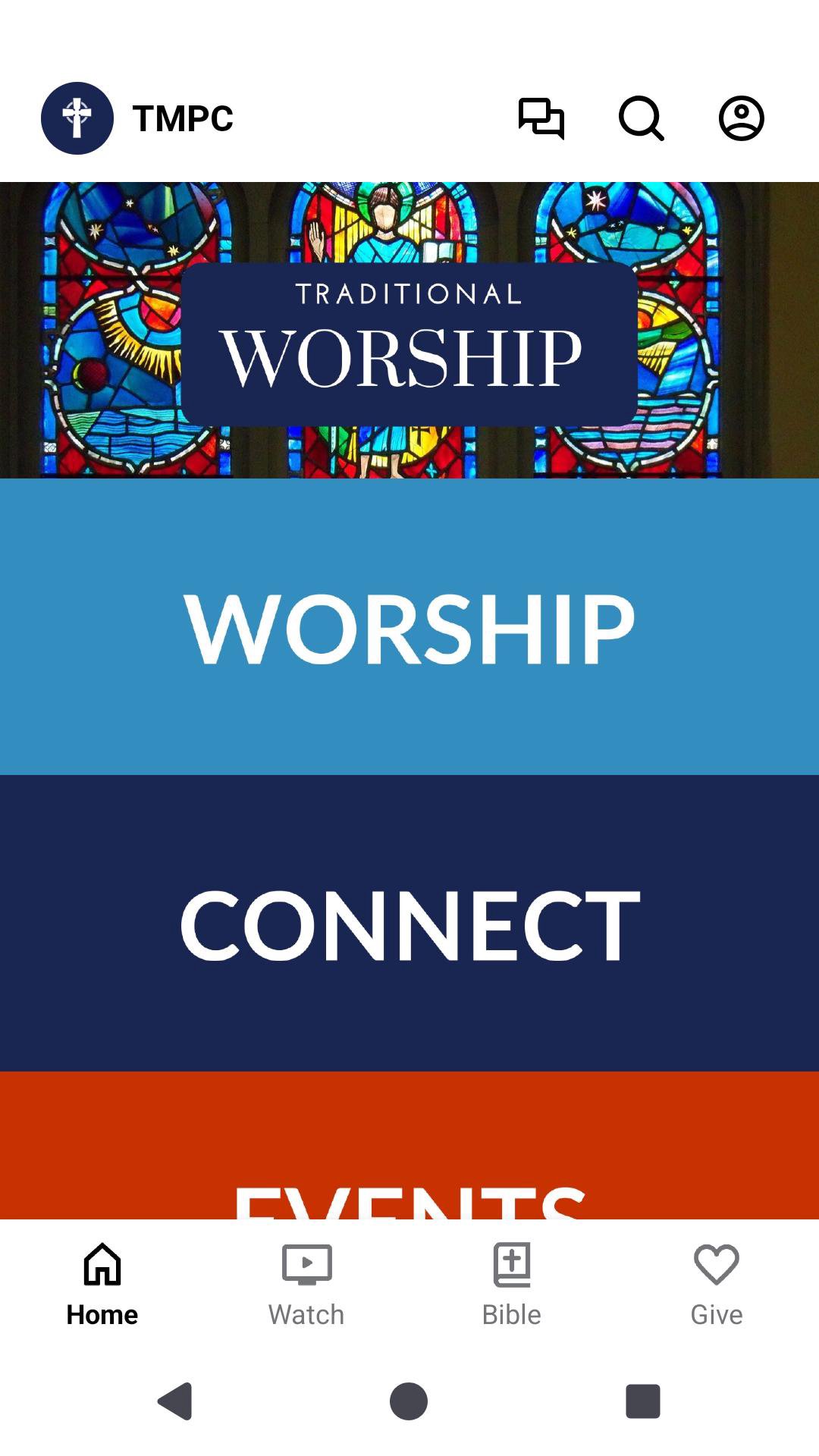Open the CONNECT tile

click(x=409, y=923)
